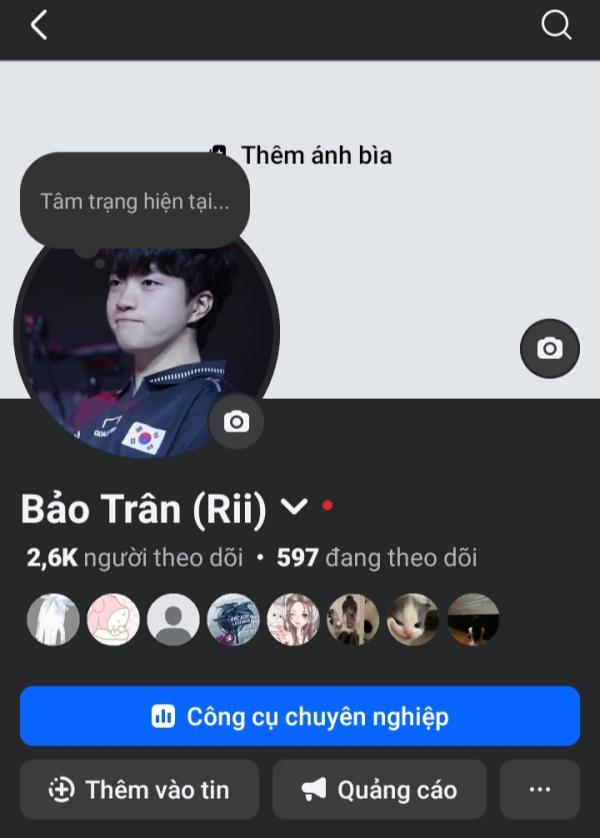
Task: Open Quảng cáo button
Action: (379, 790)
